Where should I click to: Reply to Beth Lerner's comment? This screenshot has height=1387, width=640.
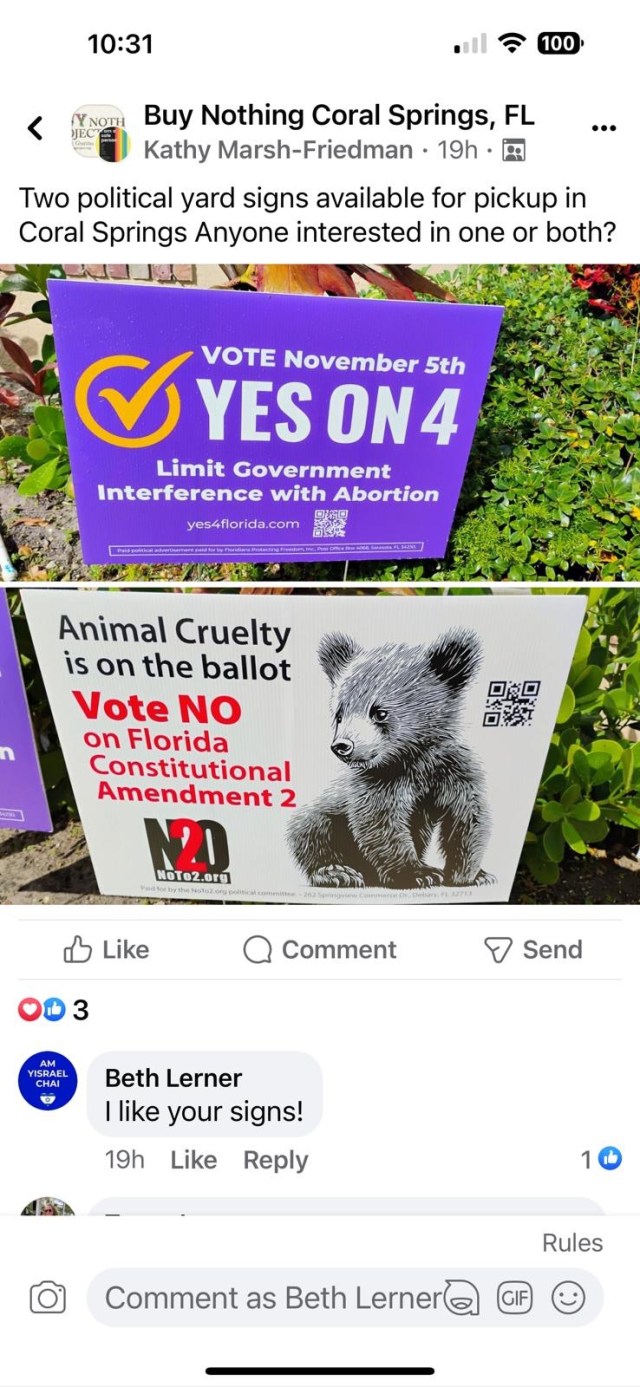coord(275,1160)
